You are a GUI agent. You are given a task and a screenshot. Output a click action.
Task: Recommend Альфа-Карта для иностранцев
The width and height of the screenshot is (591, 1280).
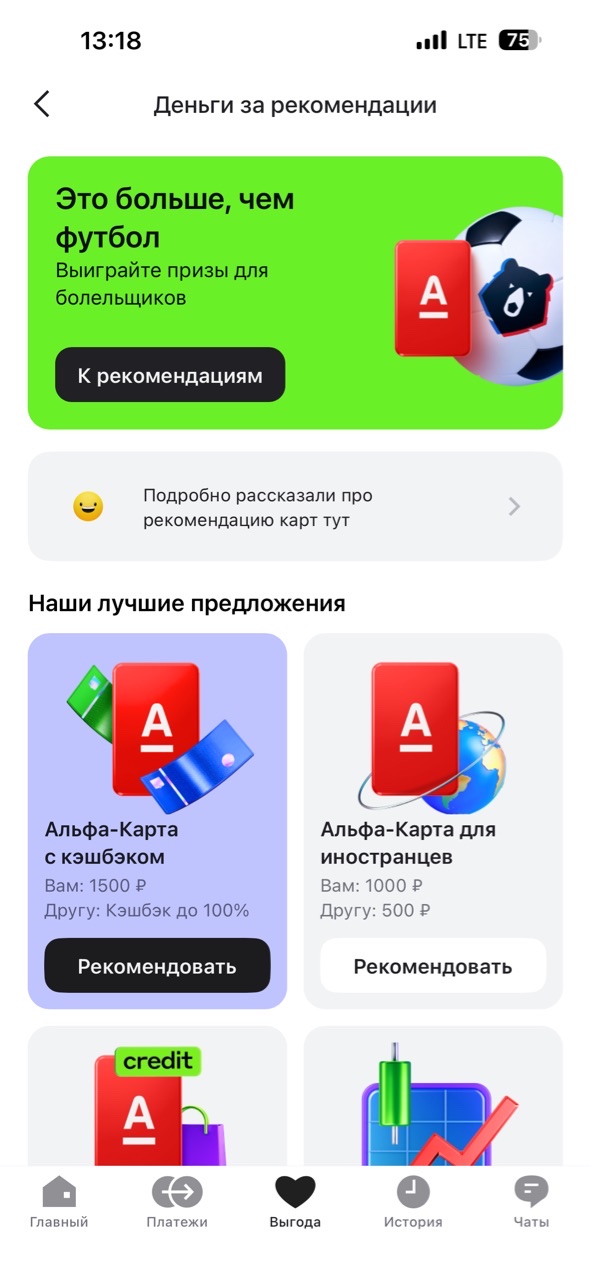(x=433, y=966)
